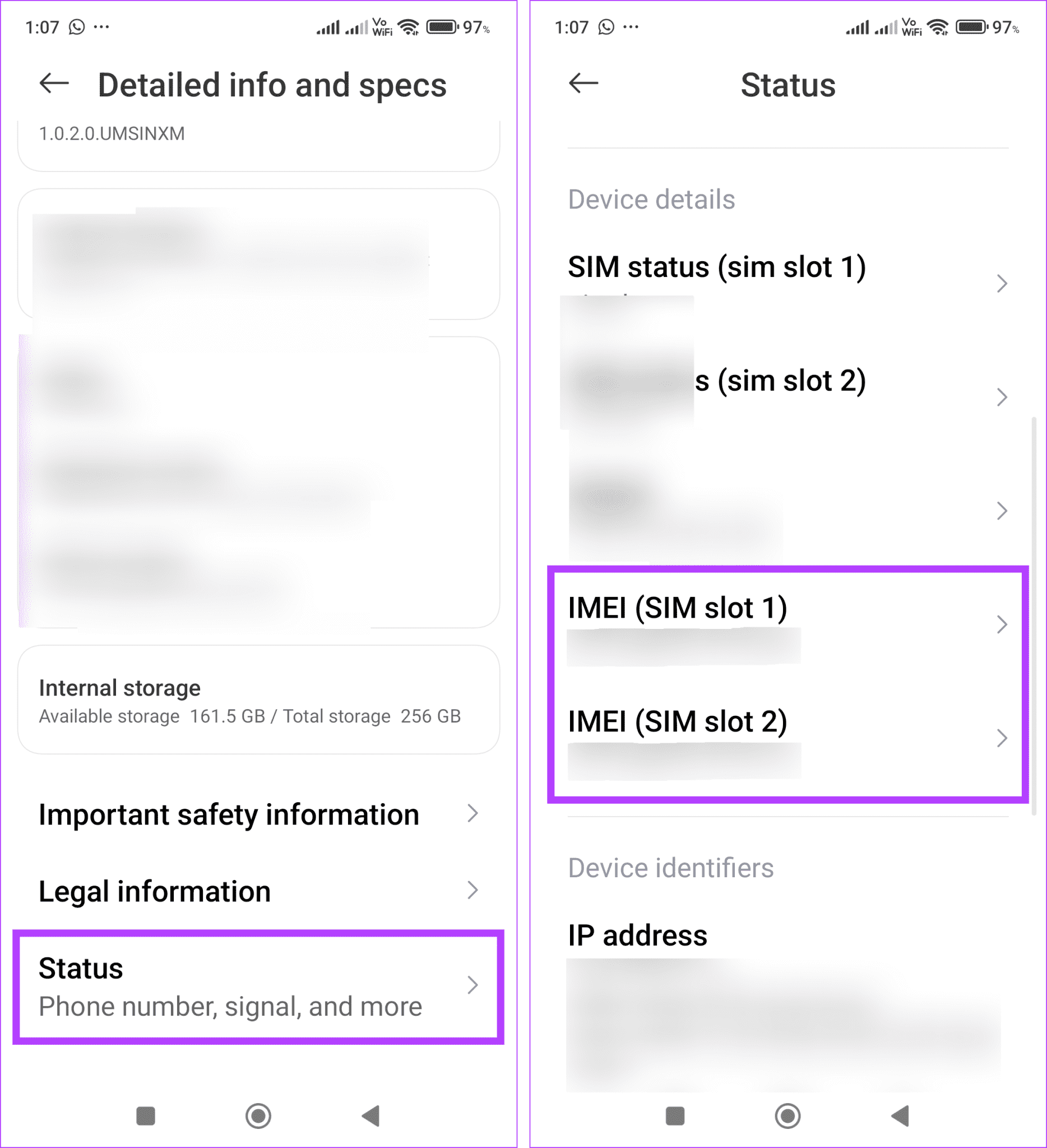1047x1148 pixels.
Task: View IMEI (SIM slot 1) details
Action: [678, 607]
